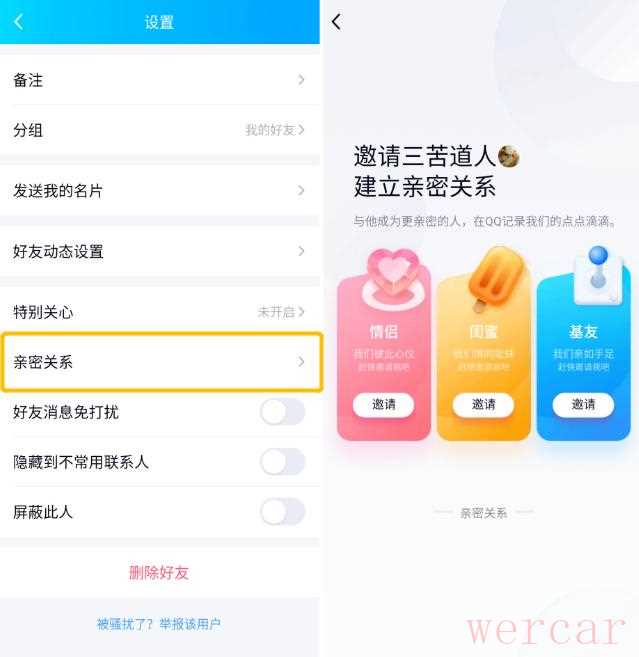
Task: Tap 删除好友 button
Action: click(x=159, y=572)
